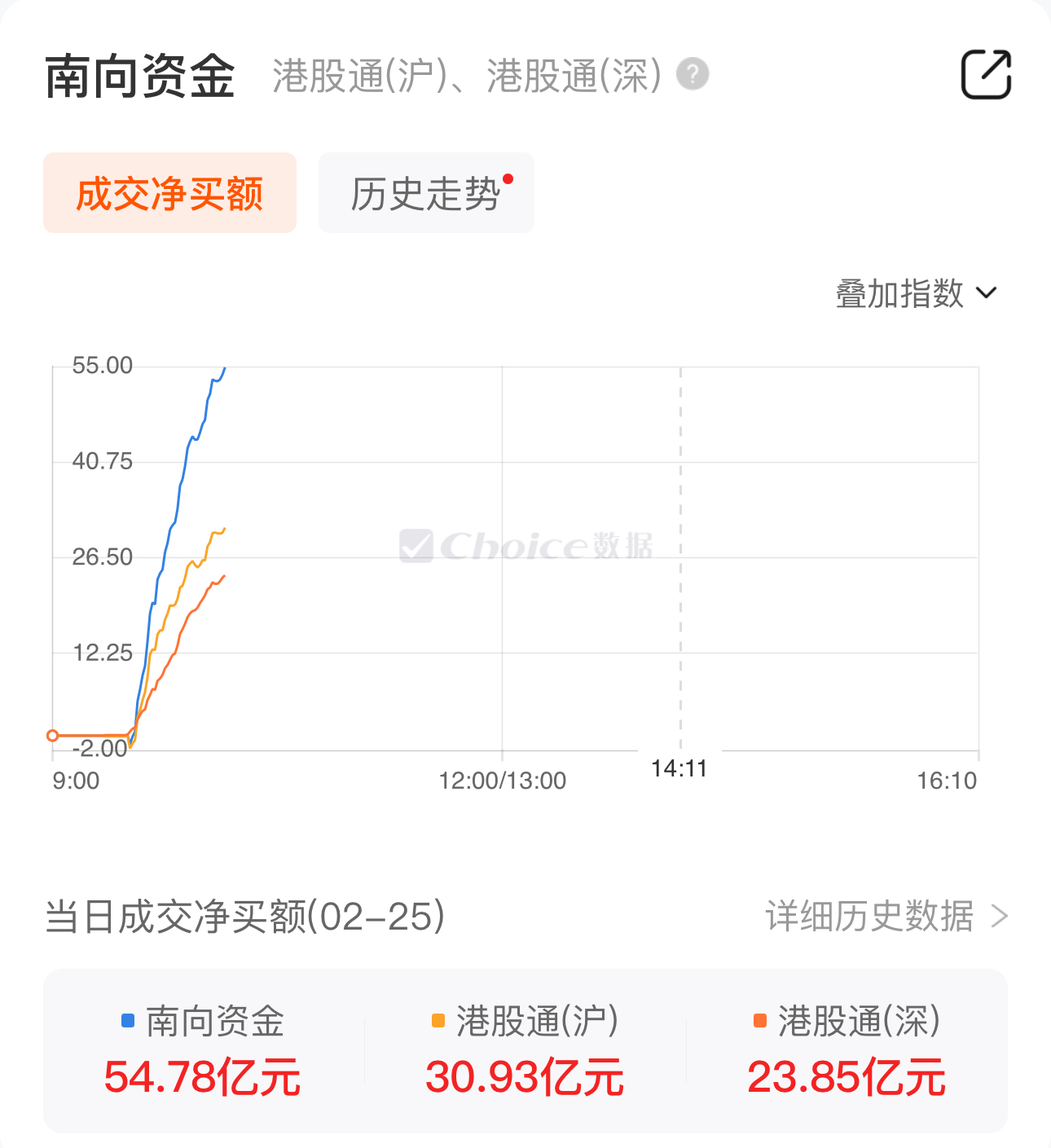Image resolution: width=1051 pixels, height=1148 pixels.
Task: Open the share/external link icon
Action: (986, 75)
